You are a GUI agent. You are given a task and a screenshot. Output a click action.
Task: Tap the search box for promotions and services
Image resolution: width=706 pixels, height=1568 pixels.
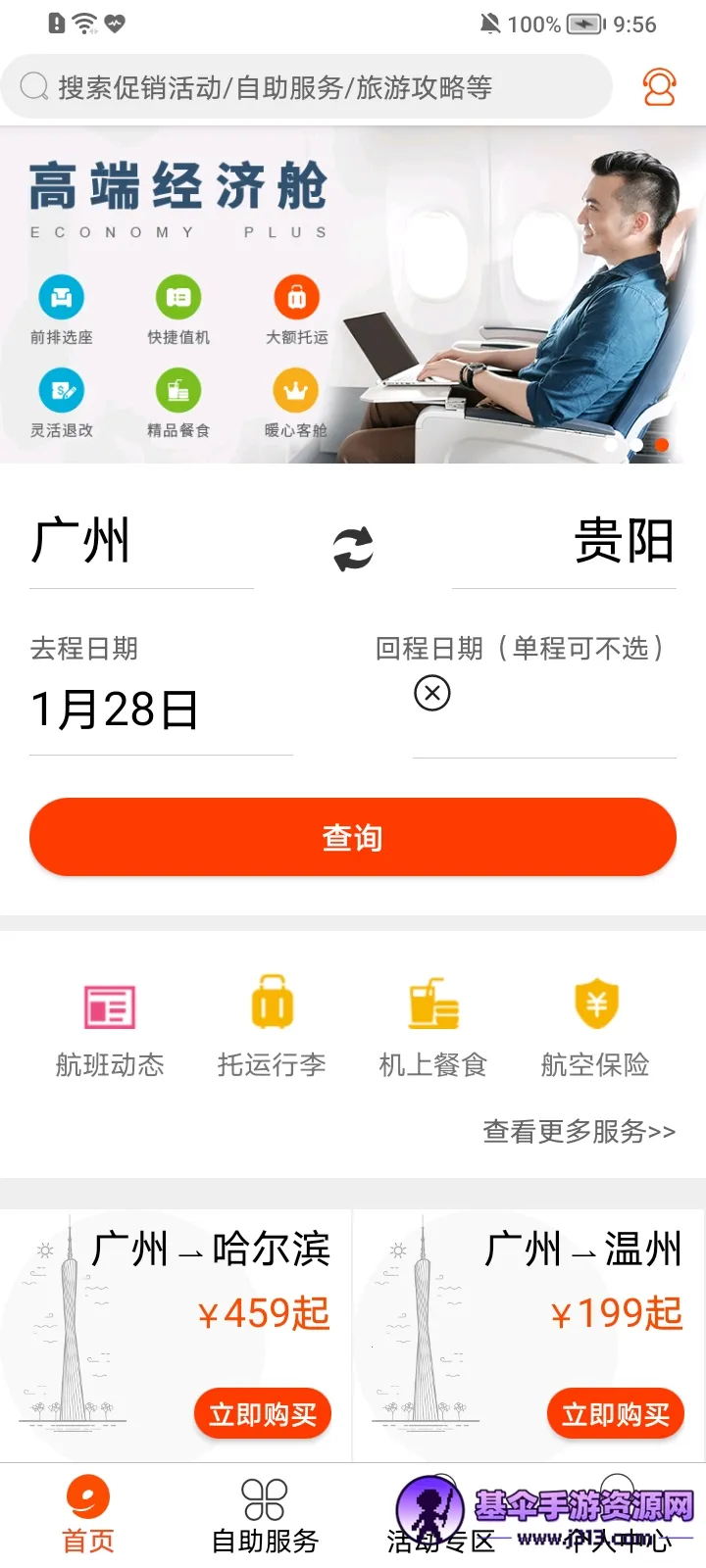coord(304,87)
